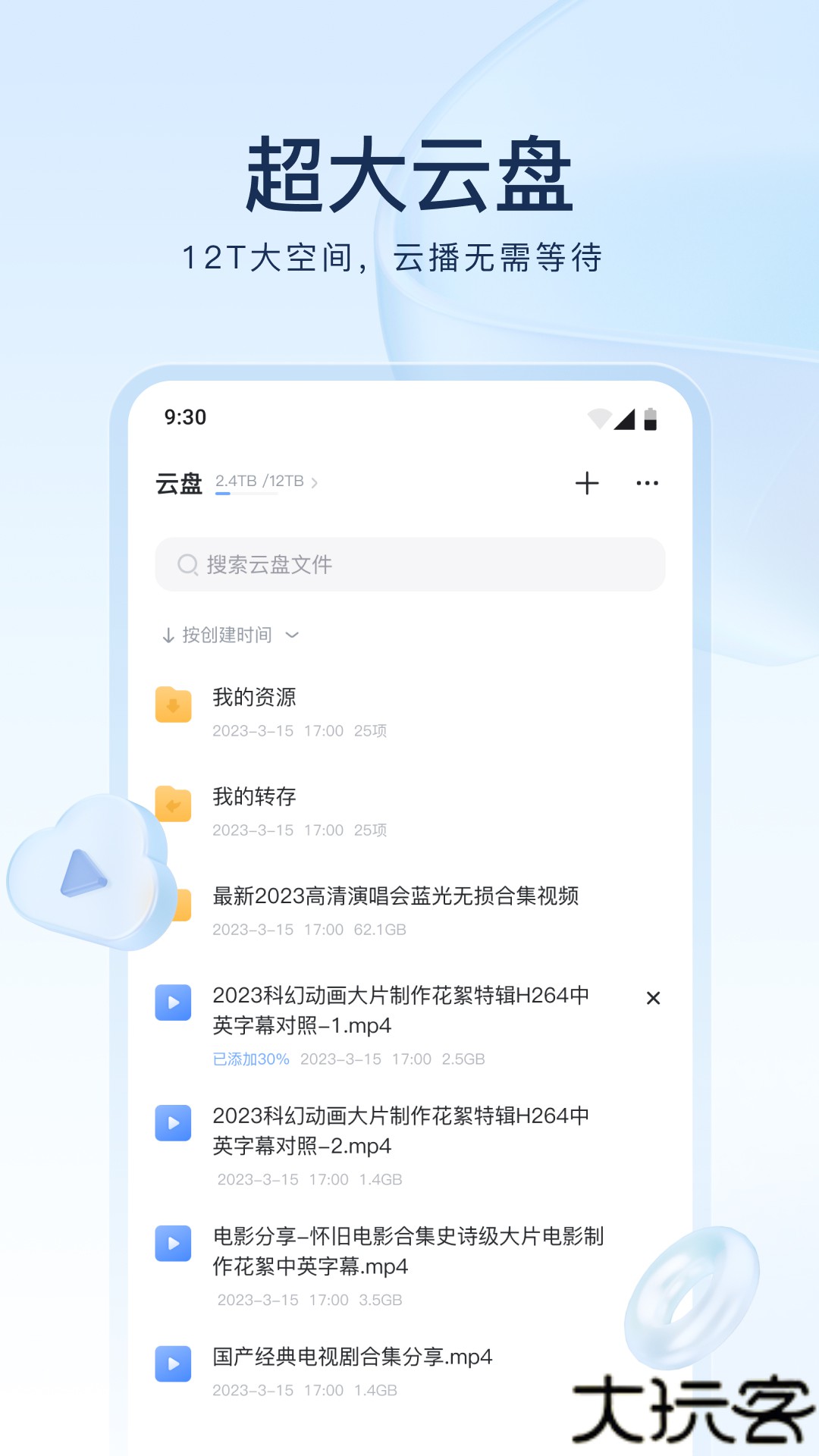Viewport: 819px width, 1456px height.
Task: Open 最新2023高清演唱会蓝光无损合集视频 folder
Action: [396, 897]
